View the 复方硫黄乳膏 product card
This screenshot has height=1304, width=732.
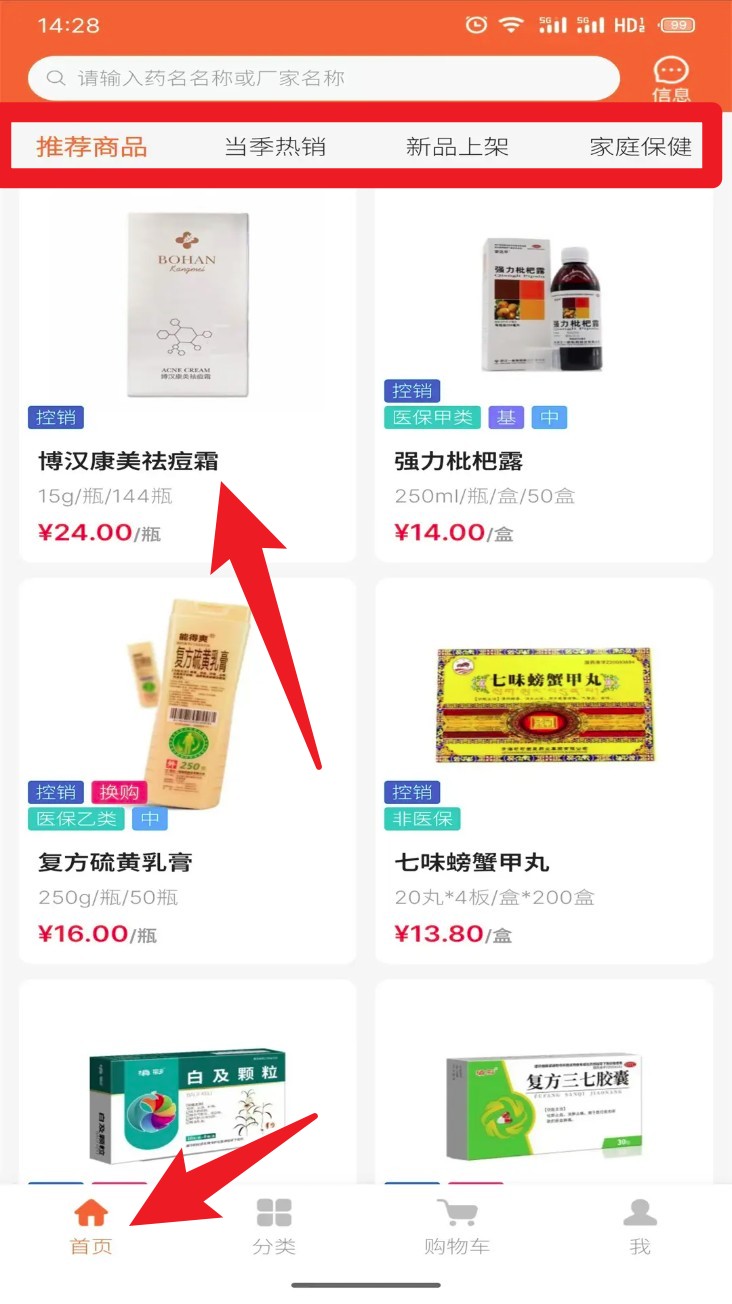click(x=187, y=770)
